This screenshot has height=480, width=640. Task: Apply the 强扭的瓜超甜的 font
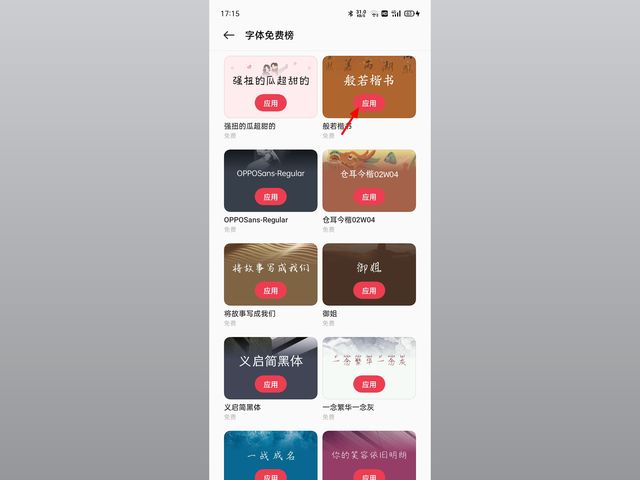[270, 103]
